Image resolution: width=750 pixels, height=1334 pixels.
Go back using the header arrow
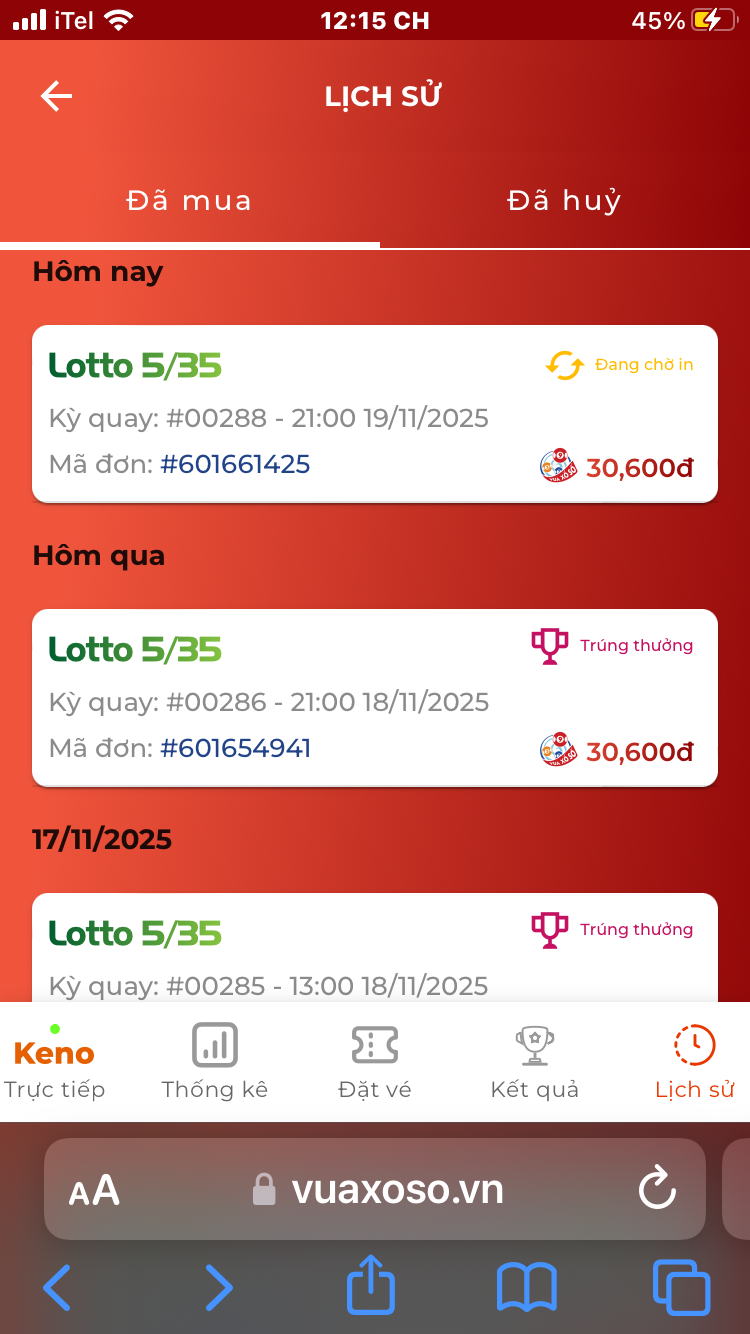[x=56, y=96]
